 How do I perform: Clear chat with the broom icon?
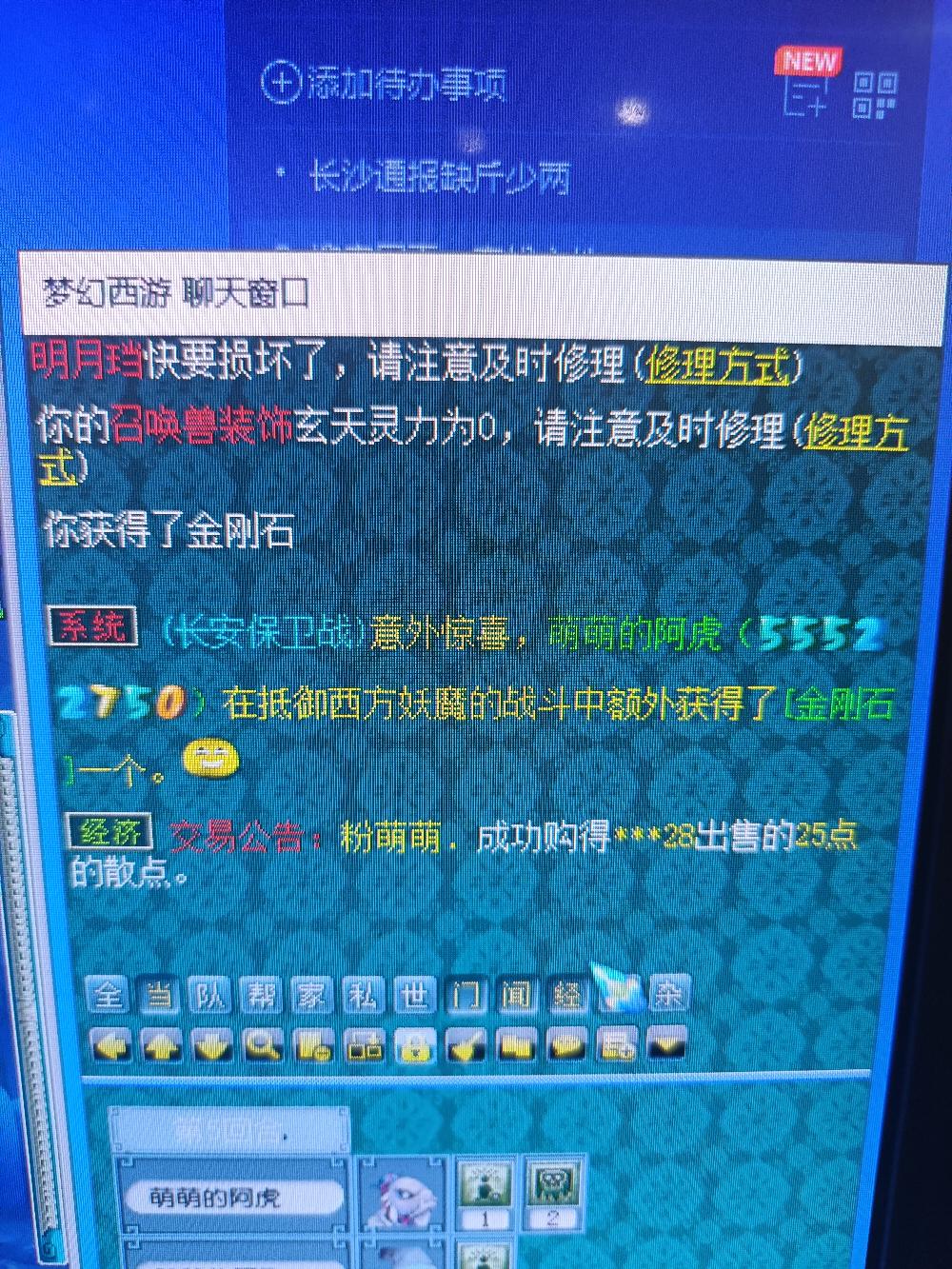click(466, 1046)
